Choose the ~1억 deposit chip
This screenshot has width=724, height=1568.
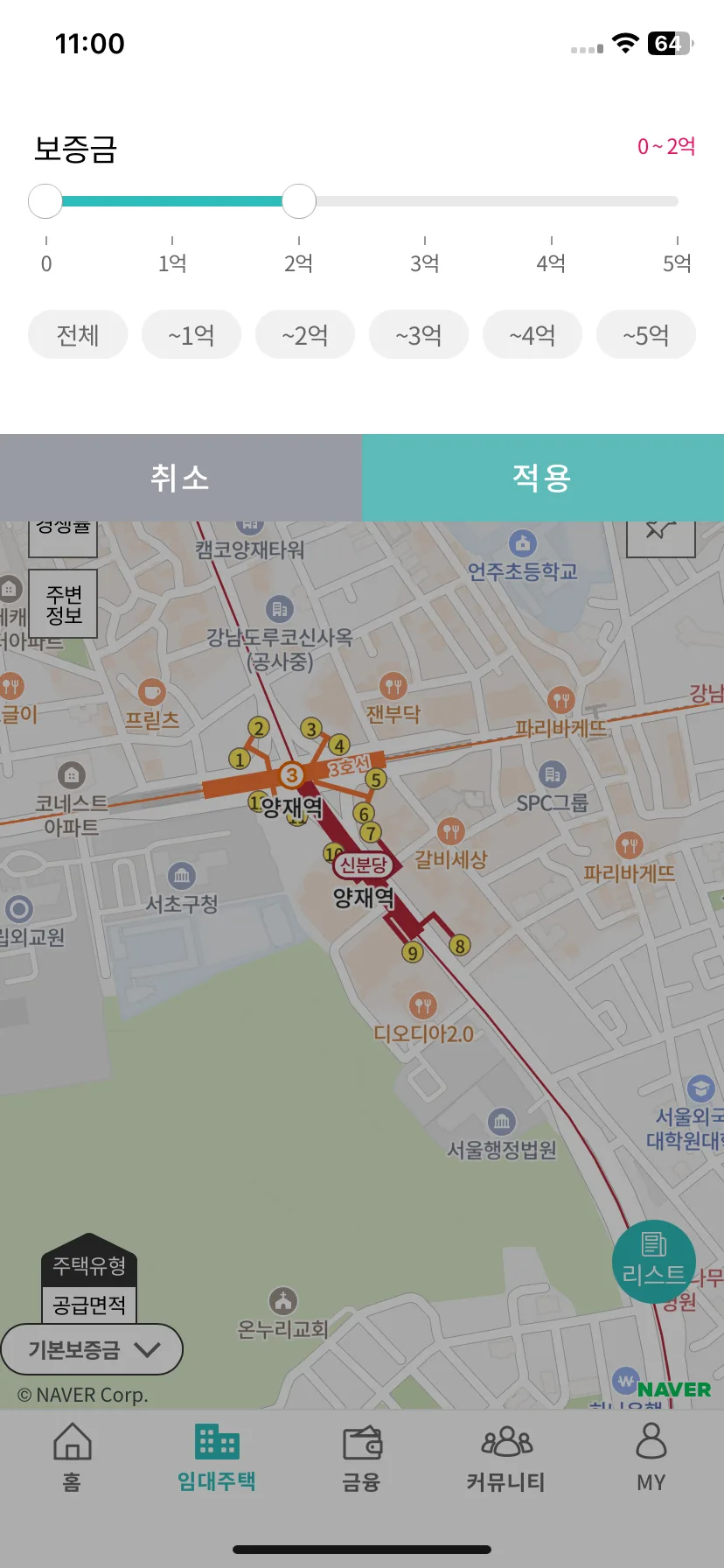(191, 335)
